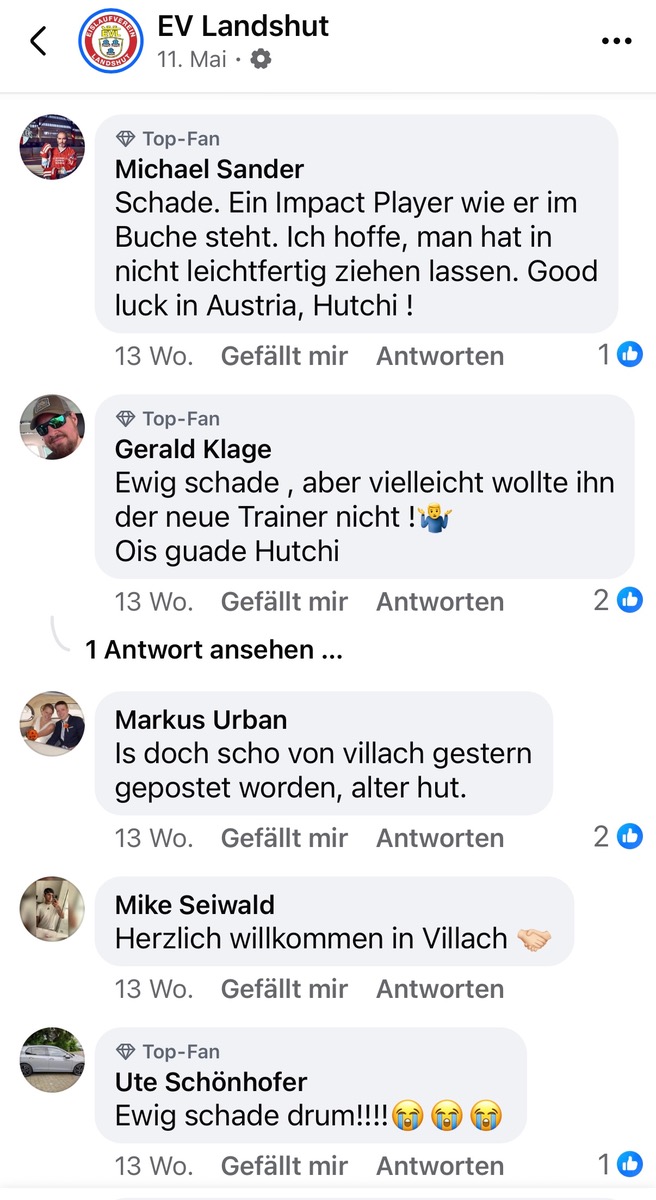This screenshot has width=656, height=1200.
Task: Like Markus Urban's comment
Action: point(284,837)
